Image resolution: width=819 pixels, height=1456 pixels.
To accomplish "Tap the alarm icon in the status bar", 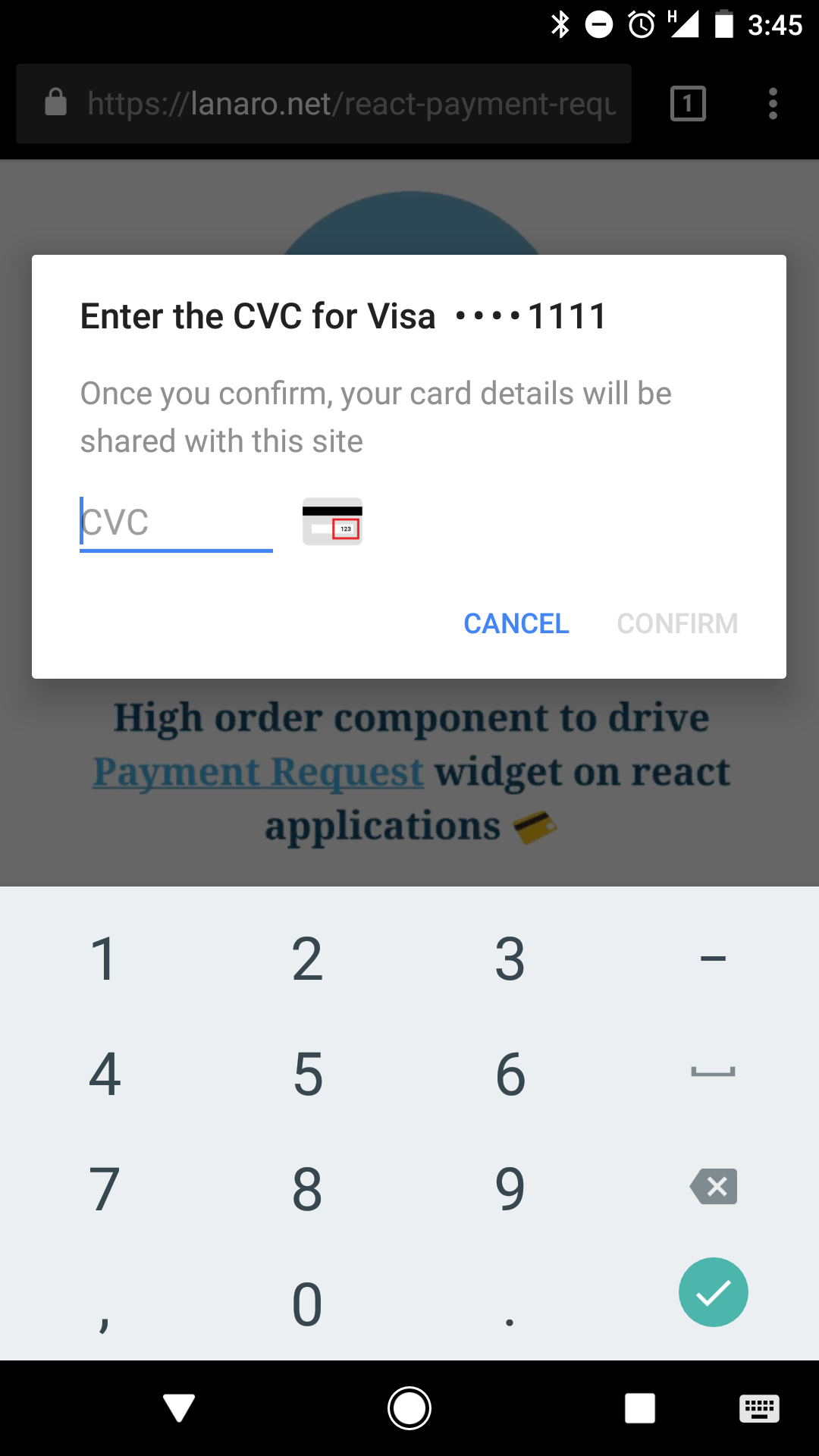I will coord(641,25).
